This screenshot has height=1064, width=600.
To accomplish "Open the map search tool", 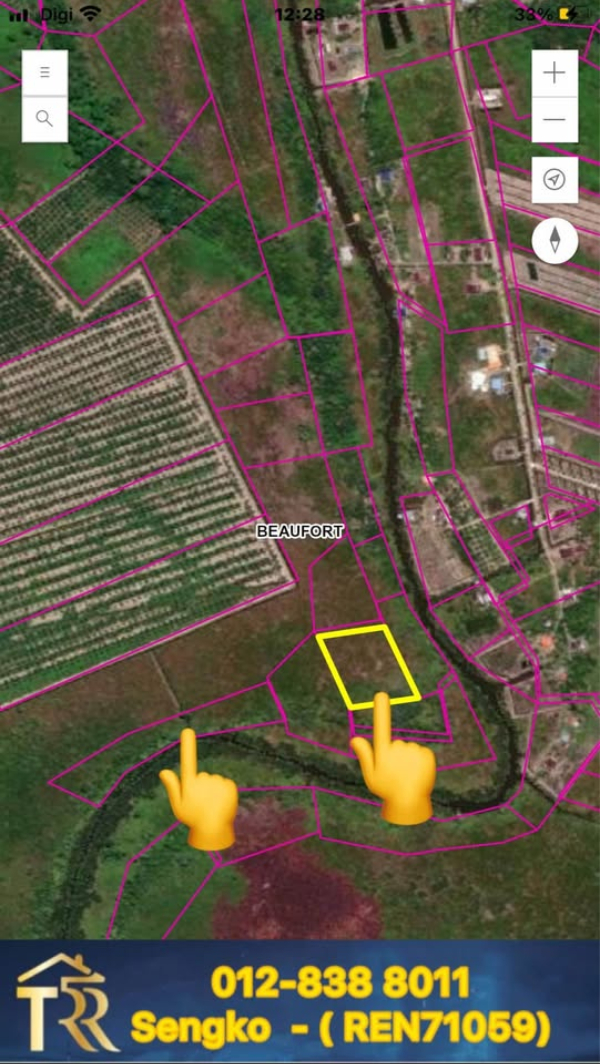I will click(x=45, y=119).
